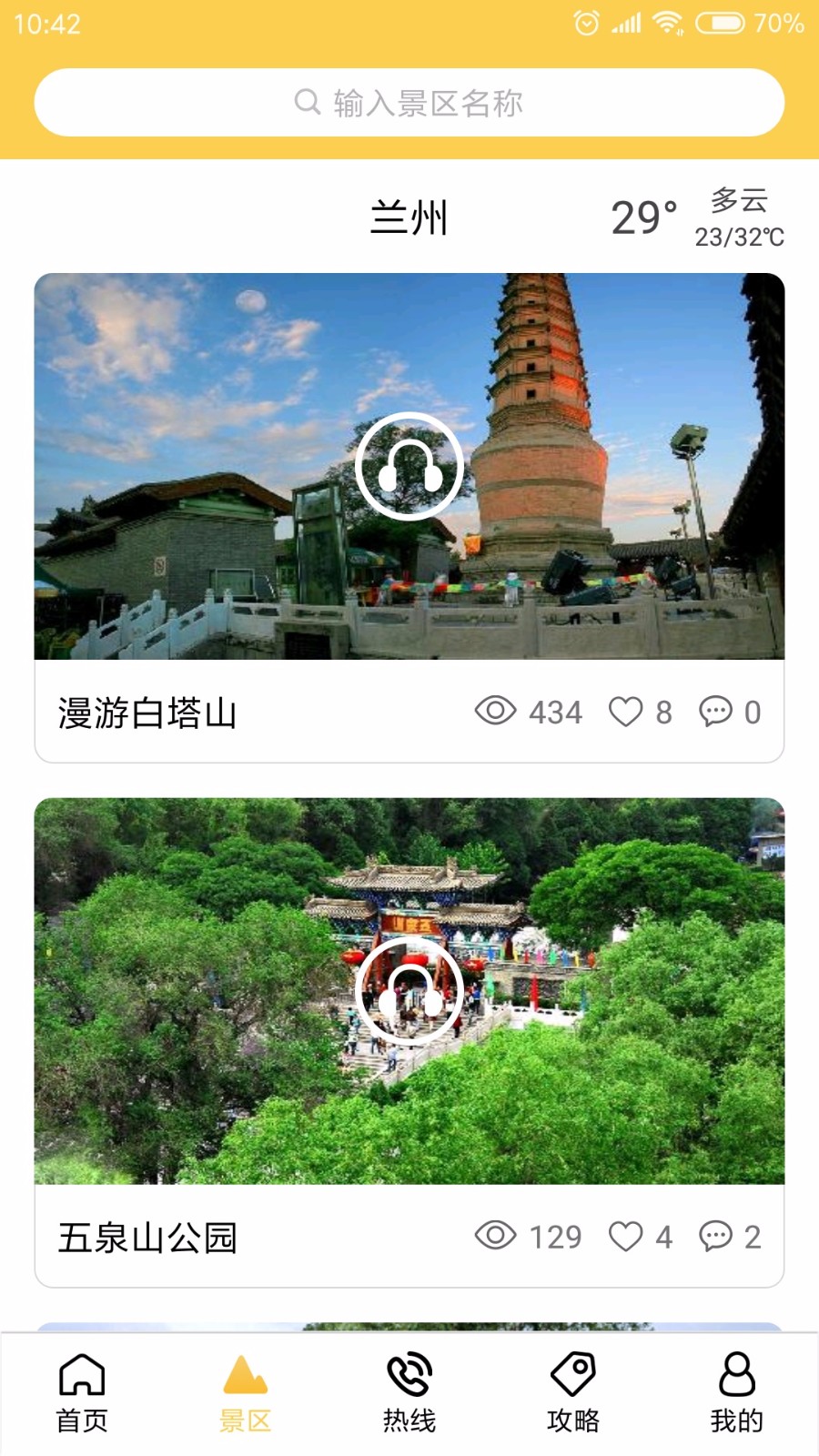This screenshot has width=819, height=1456.
Task: Play audio guide on 漫游白塔山 card
Action: pyautogui.click(x=409, y=464)
